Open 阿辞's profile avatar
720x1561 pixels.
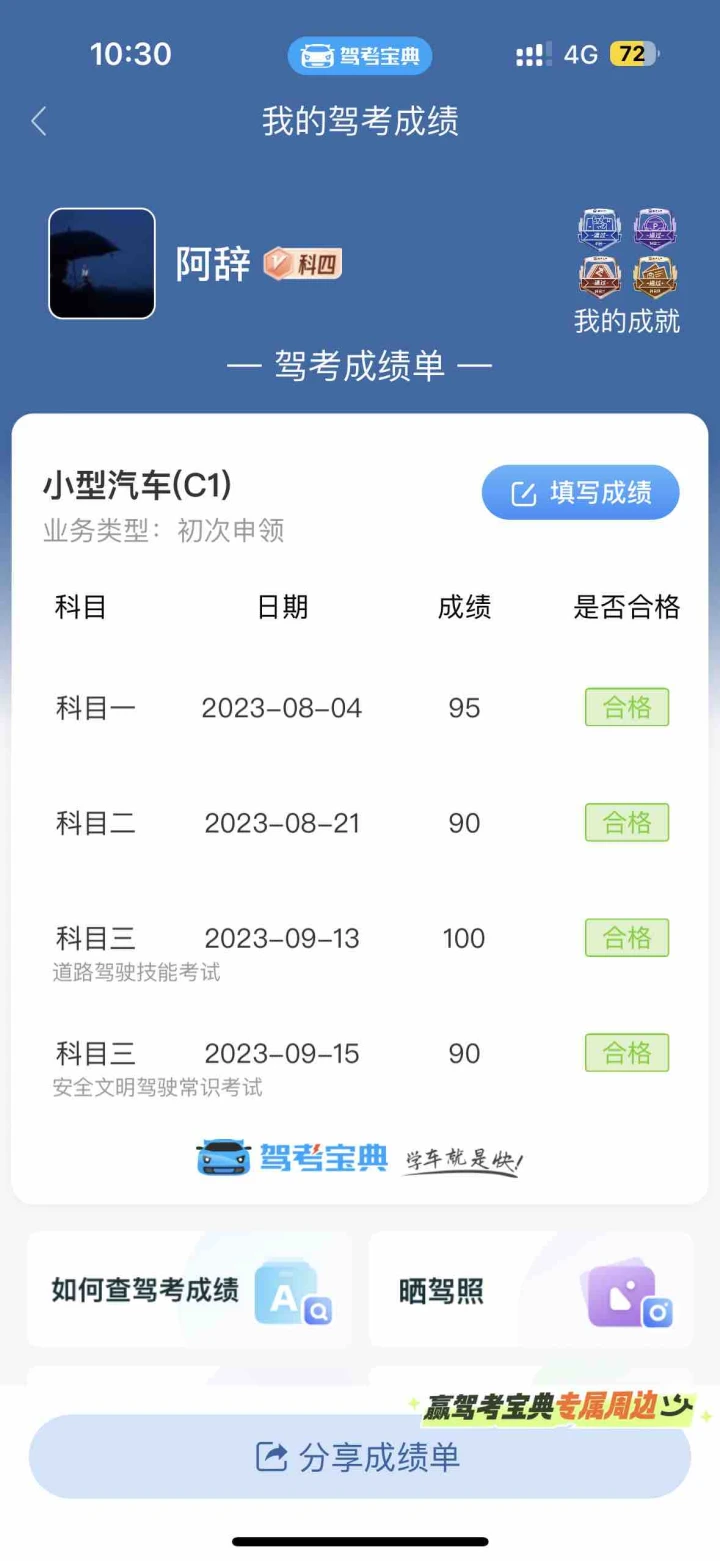pyautogui.click(x=102, y=263)
